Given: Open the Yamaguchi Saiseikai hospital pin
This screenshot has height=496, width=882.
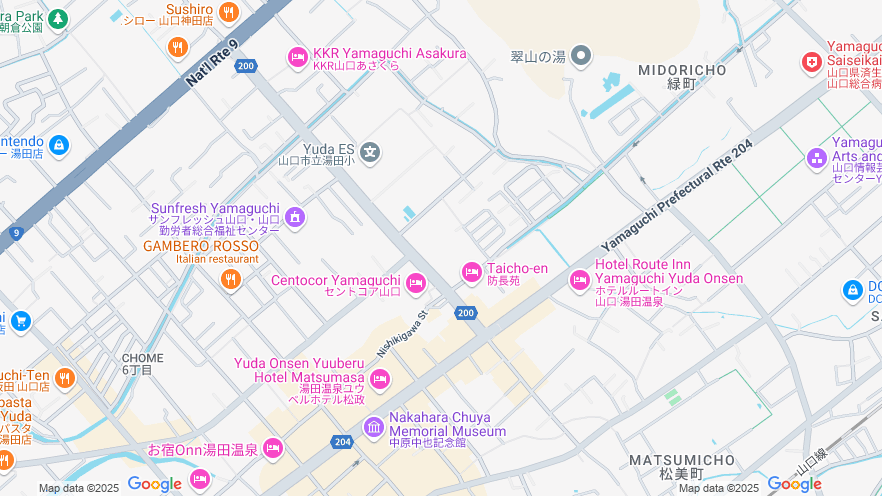Looking at the screenshot, I should click(812, 63).
